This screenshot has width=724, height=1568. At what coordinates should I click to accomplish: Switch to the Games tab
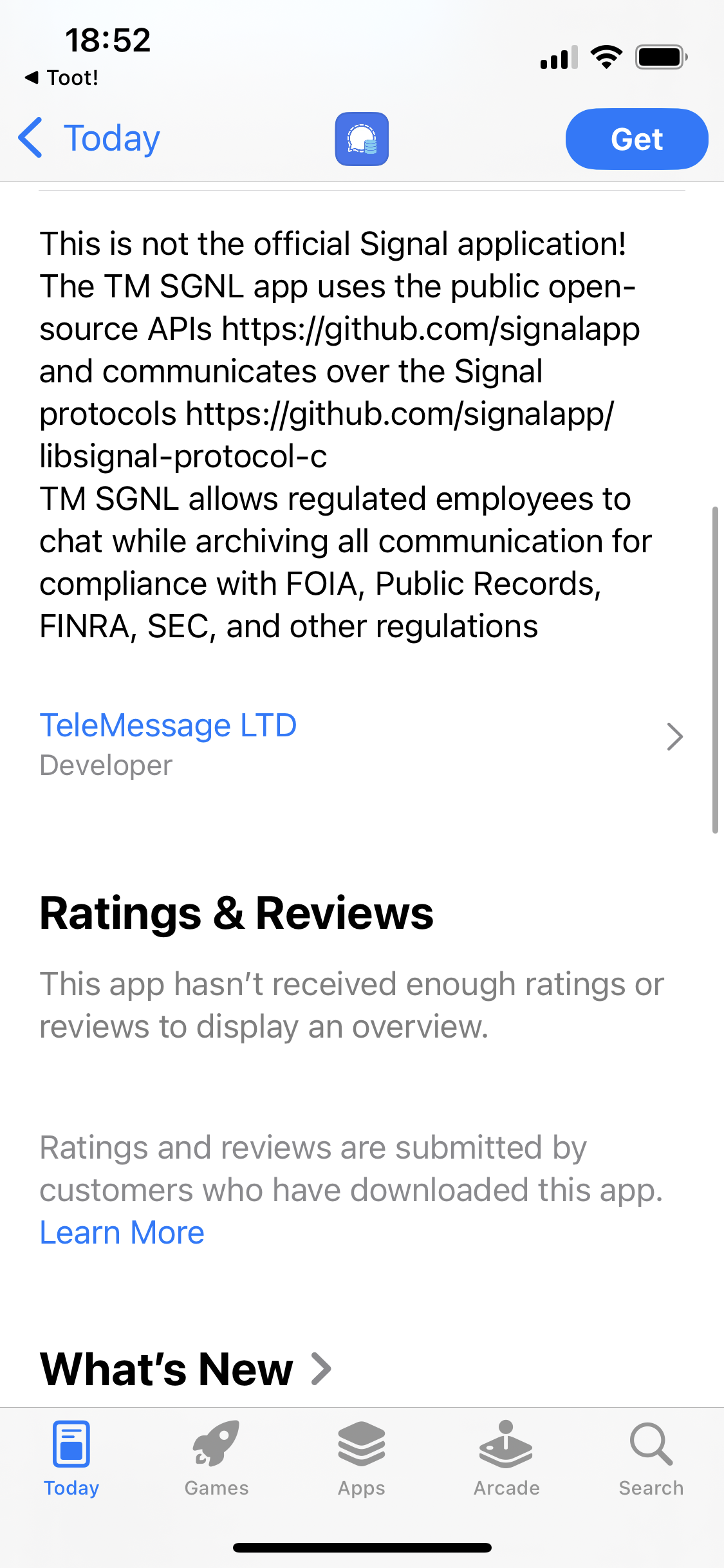216,1459
